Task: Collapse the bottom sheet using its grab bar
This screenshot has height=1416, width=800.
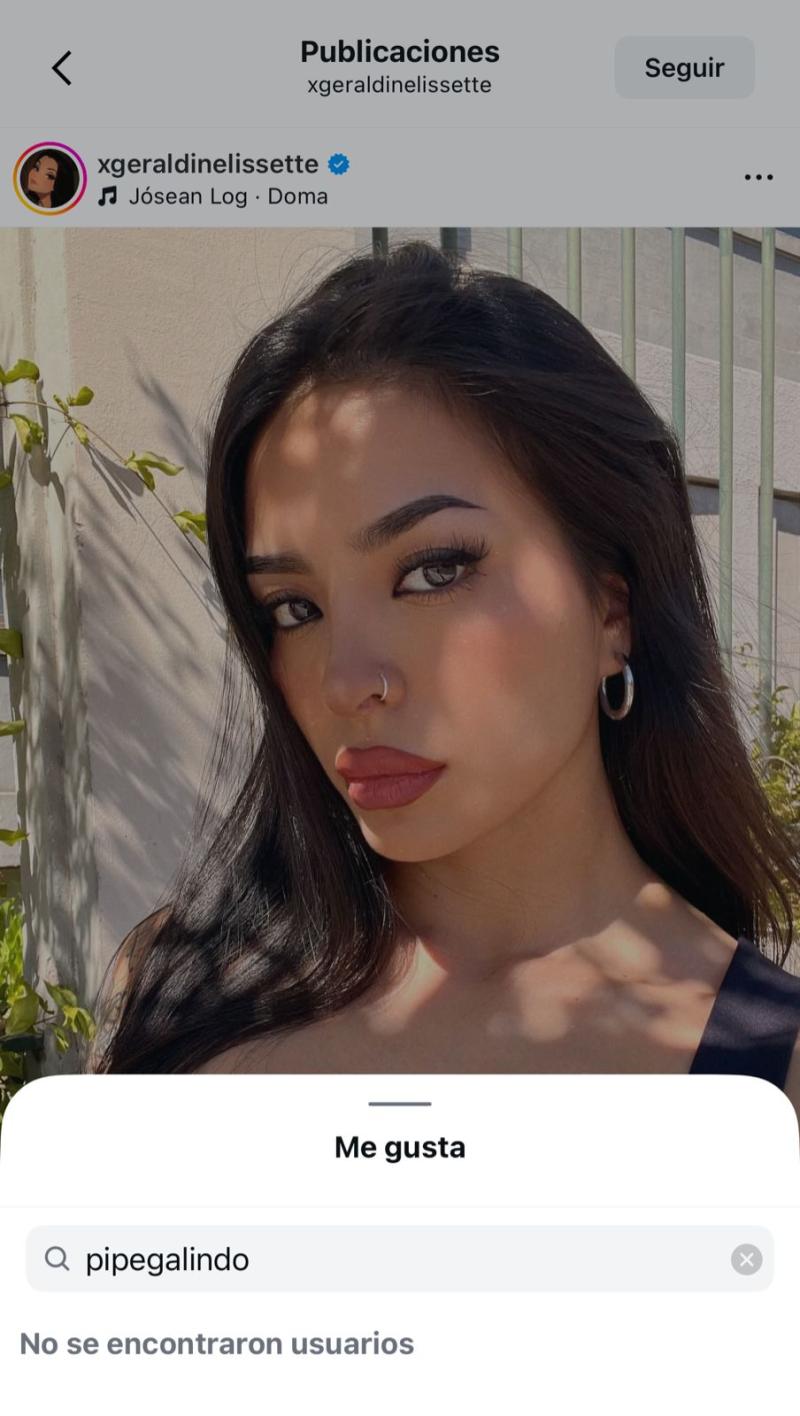Action: pos(399,1104)
